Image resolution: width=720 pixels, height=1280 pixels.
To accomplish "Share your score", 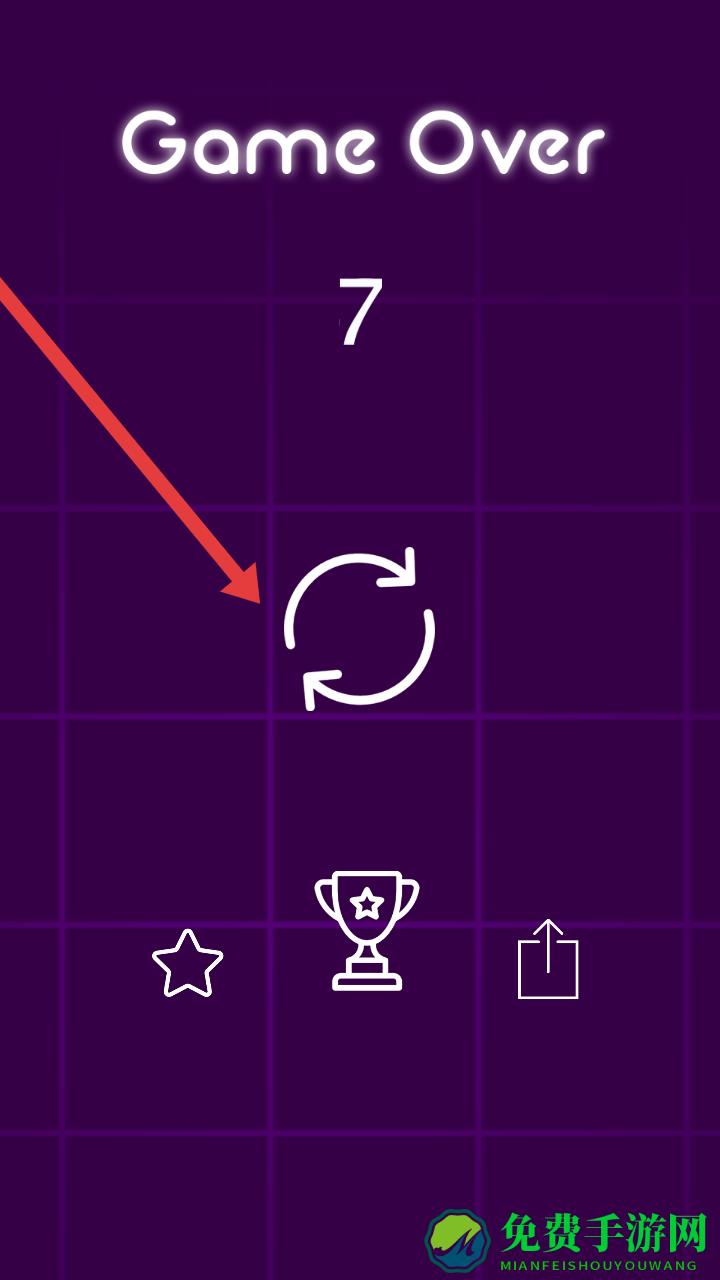I will point(548,960).
